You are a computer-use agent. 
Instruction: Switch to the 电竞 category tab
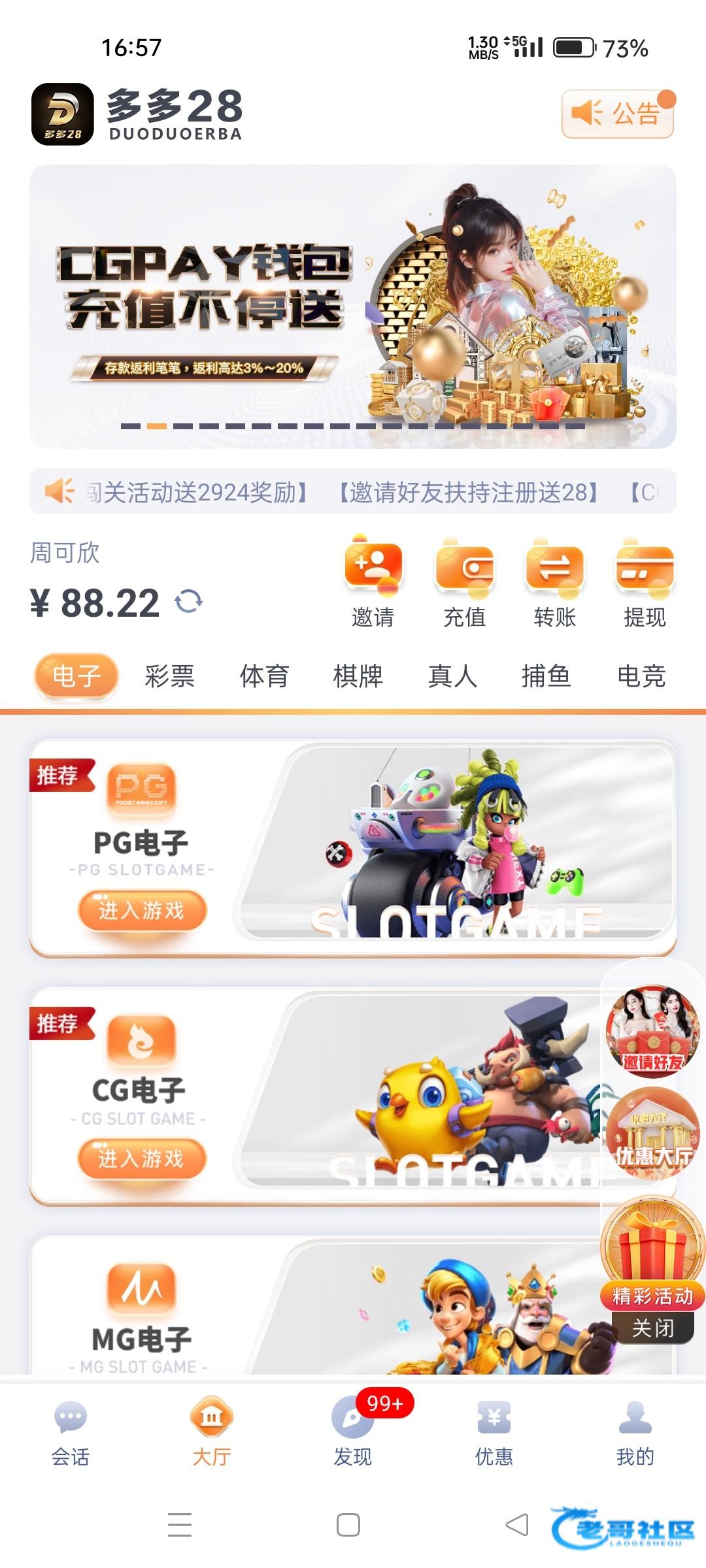point(641,676)
